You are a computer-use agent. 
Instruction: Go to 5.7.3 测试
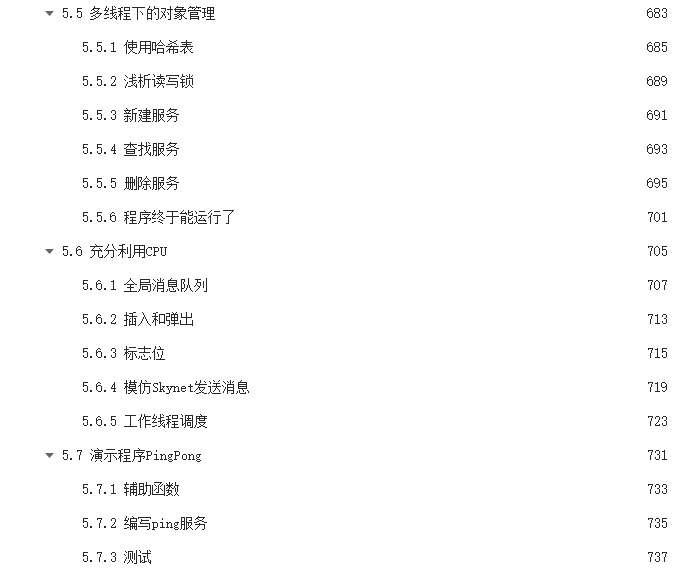(x=116, y=558)
